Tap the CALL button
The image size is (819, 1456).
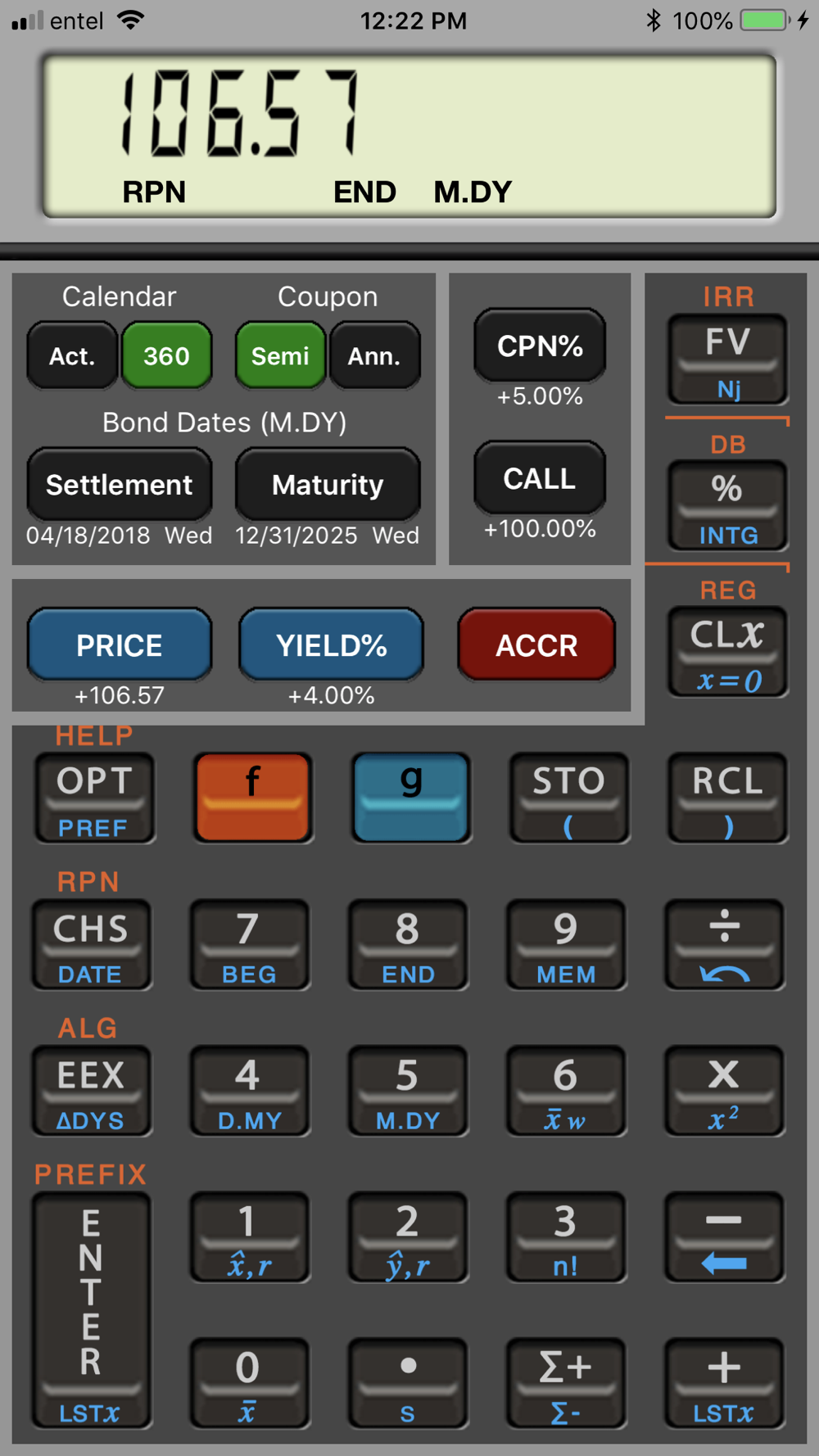[540, 478]
